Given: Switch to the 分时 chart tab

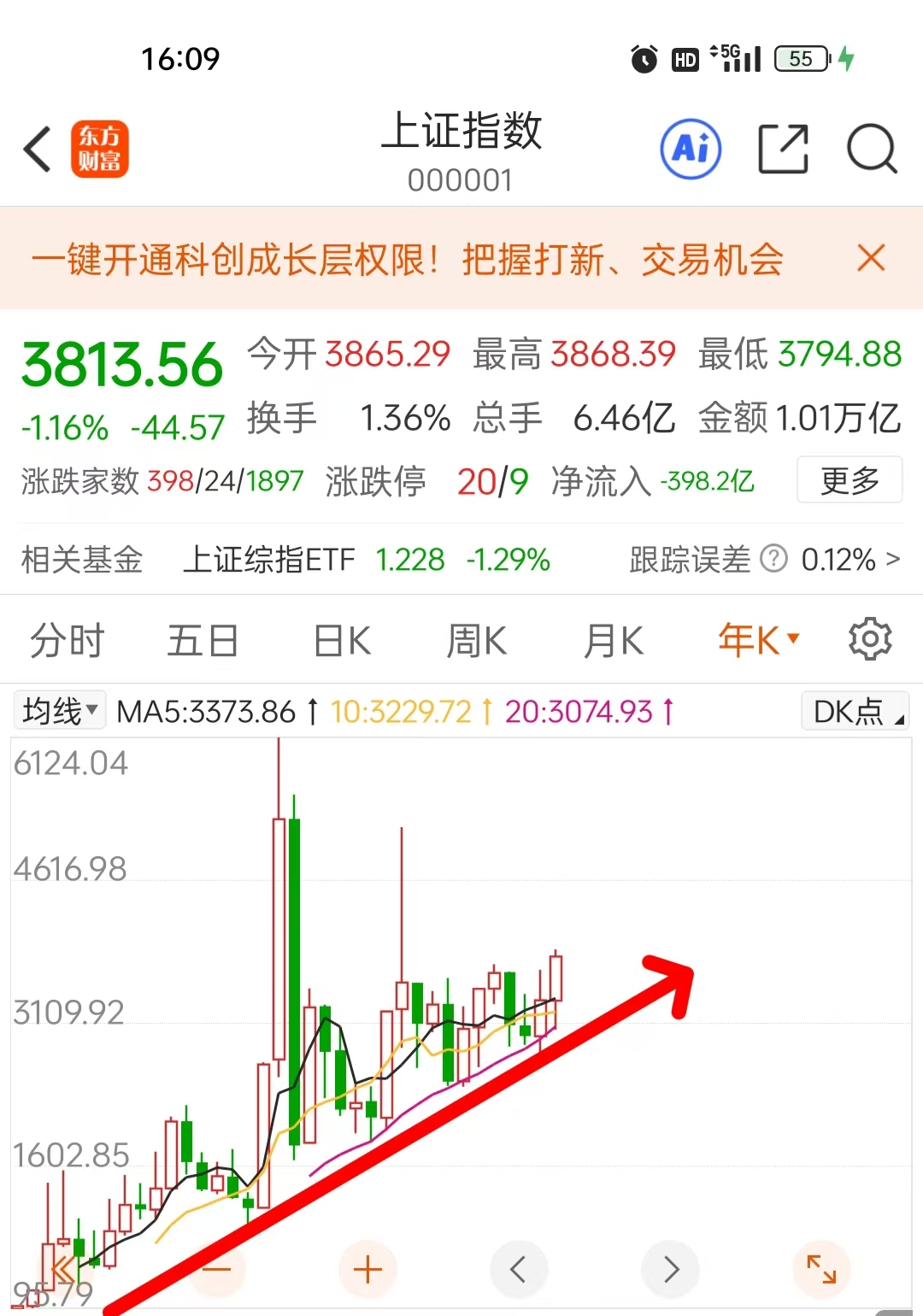Looking at the screenshot, I should pyautogui.click(x=67, y=641).
